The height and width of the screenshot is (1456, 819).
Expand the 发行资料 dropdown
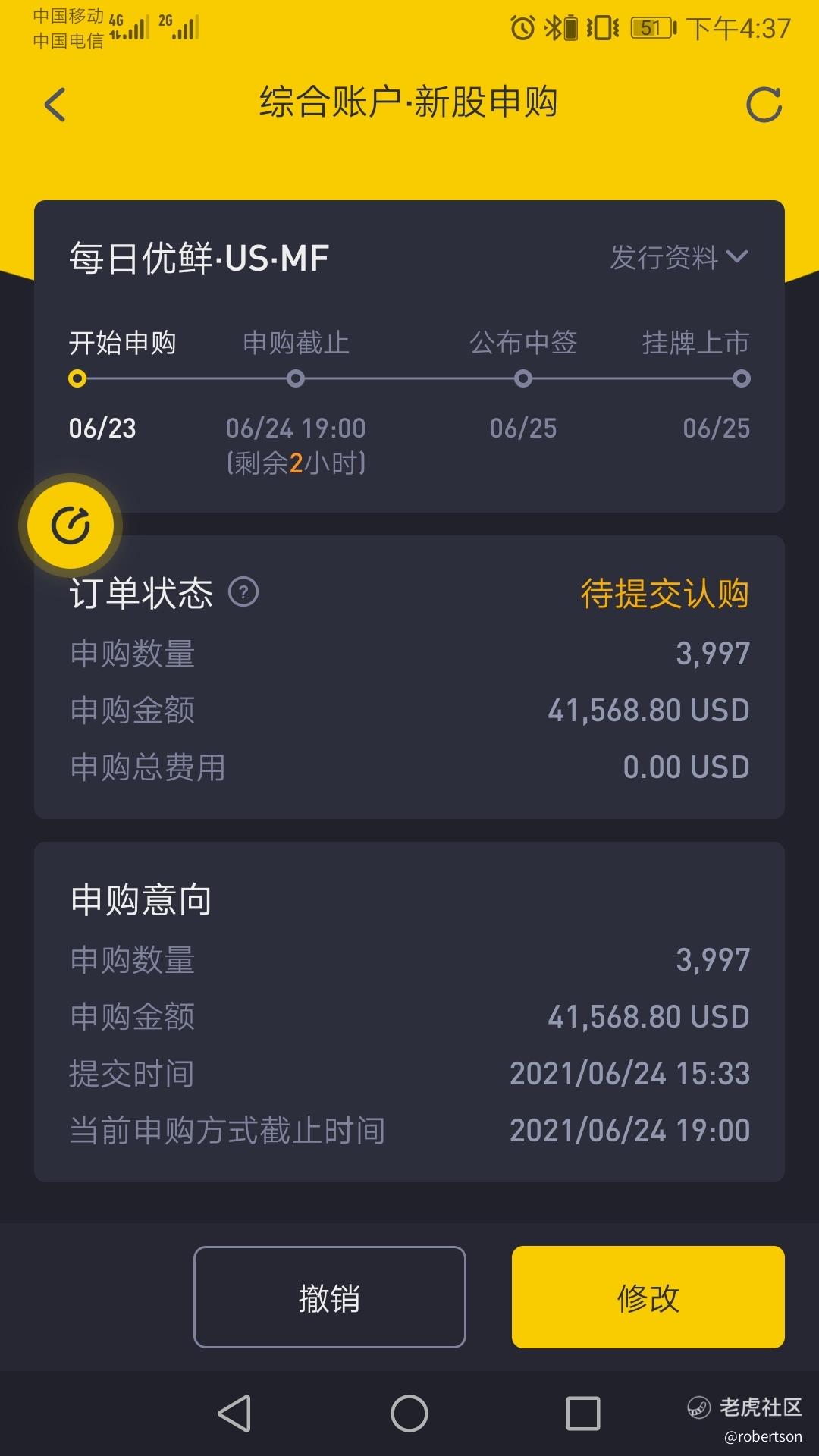679,258
